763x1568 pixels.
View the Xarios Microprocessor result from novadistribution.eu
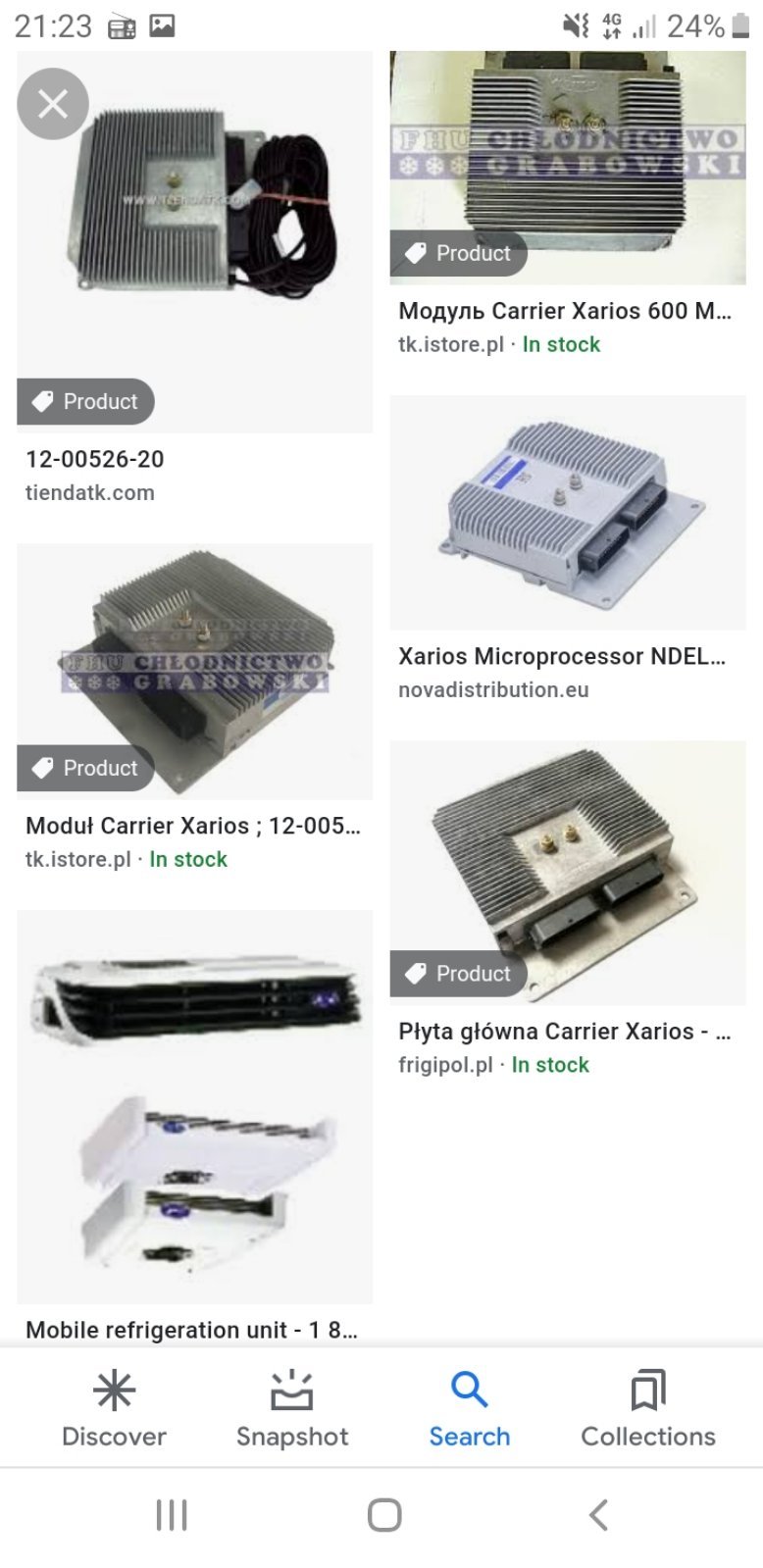coord(567,513)
